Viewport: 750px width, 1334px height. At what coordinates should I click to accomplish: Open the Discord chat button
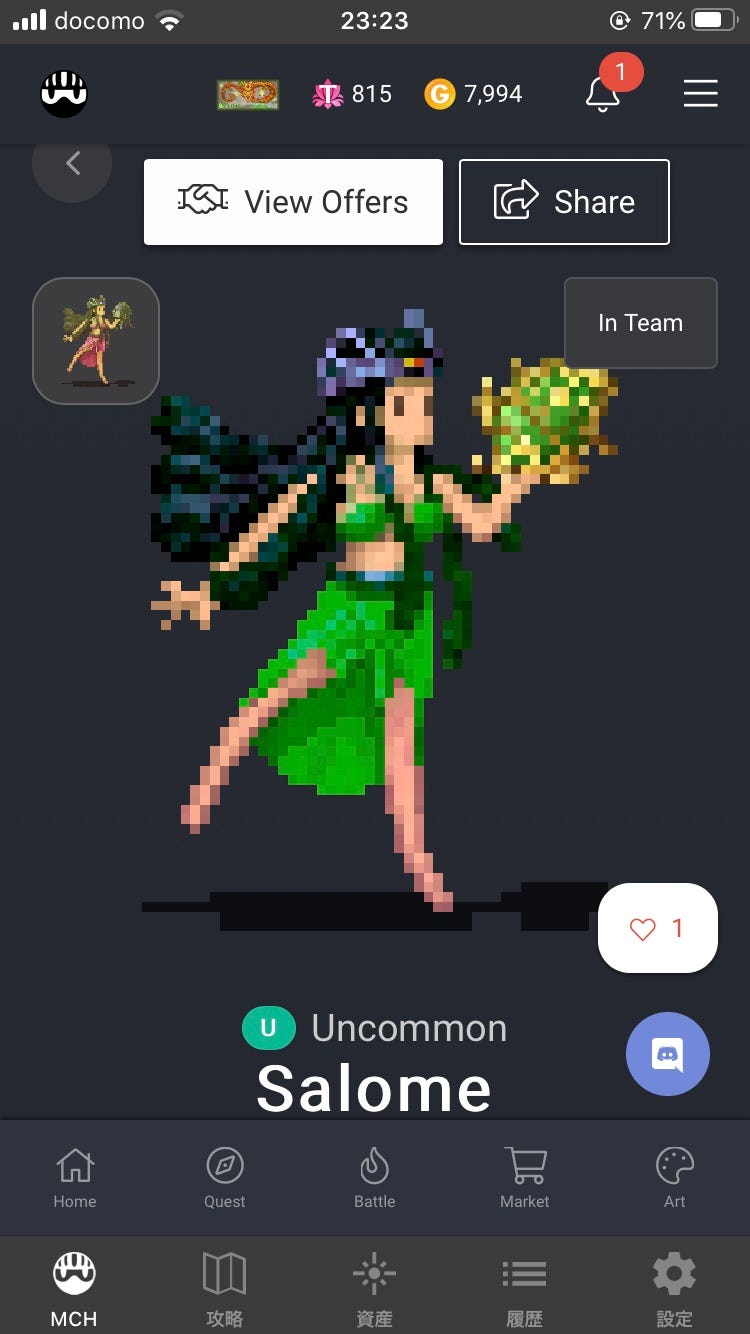[667, 1055]
